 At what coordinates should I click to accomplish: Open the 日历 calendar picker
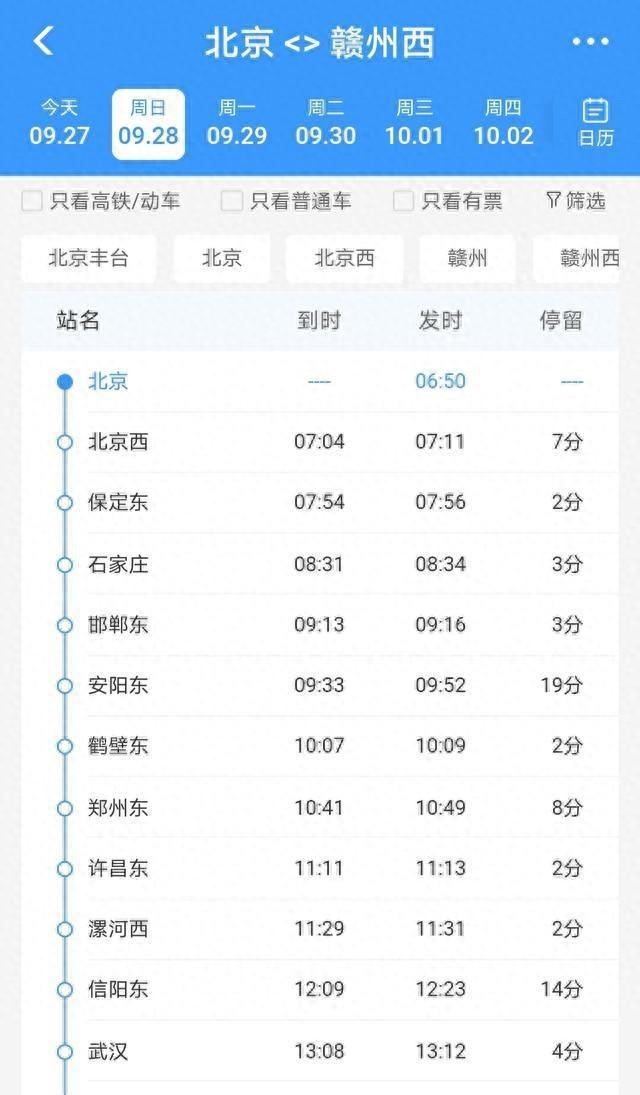(596, 123)
